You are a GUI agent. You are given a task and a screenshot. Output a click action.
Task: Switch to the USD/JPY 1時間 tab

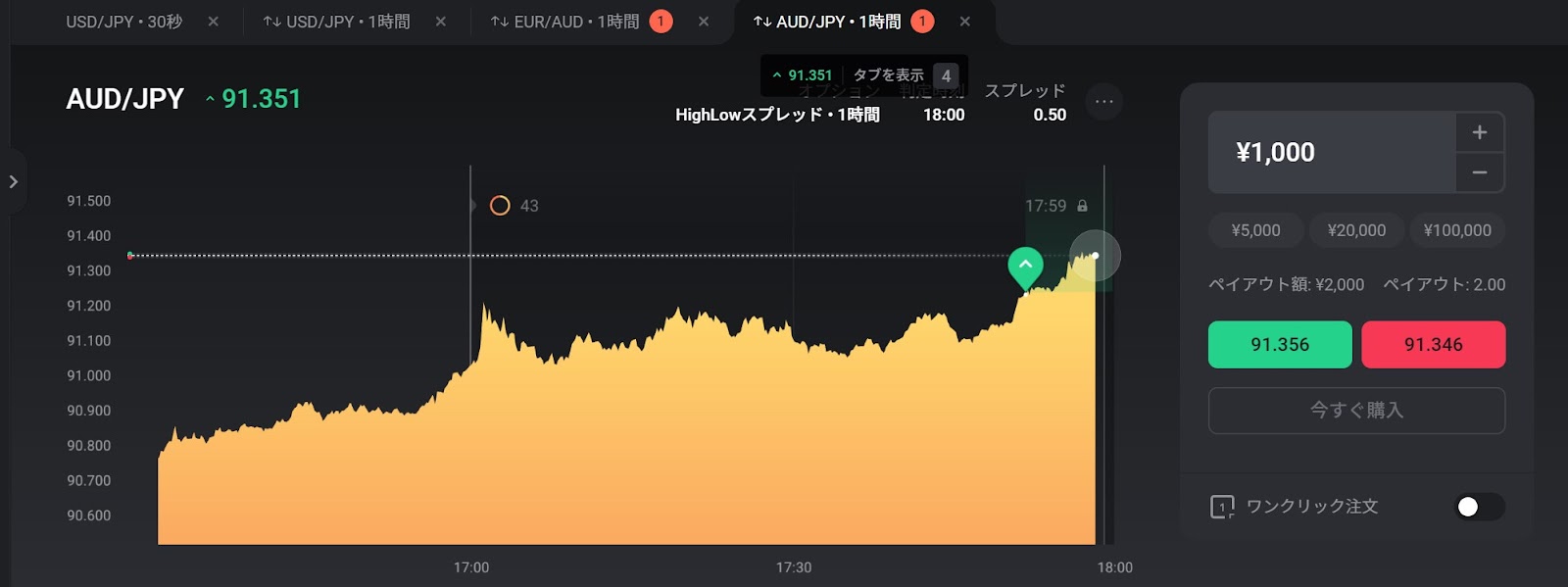pos(337,22)
